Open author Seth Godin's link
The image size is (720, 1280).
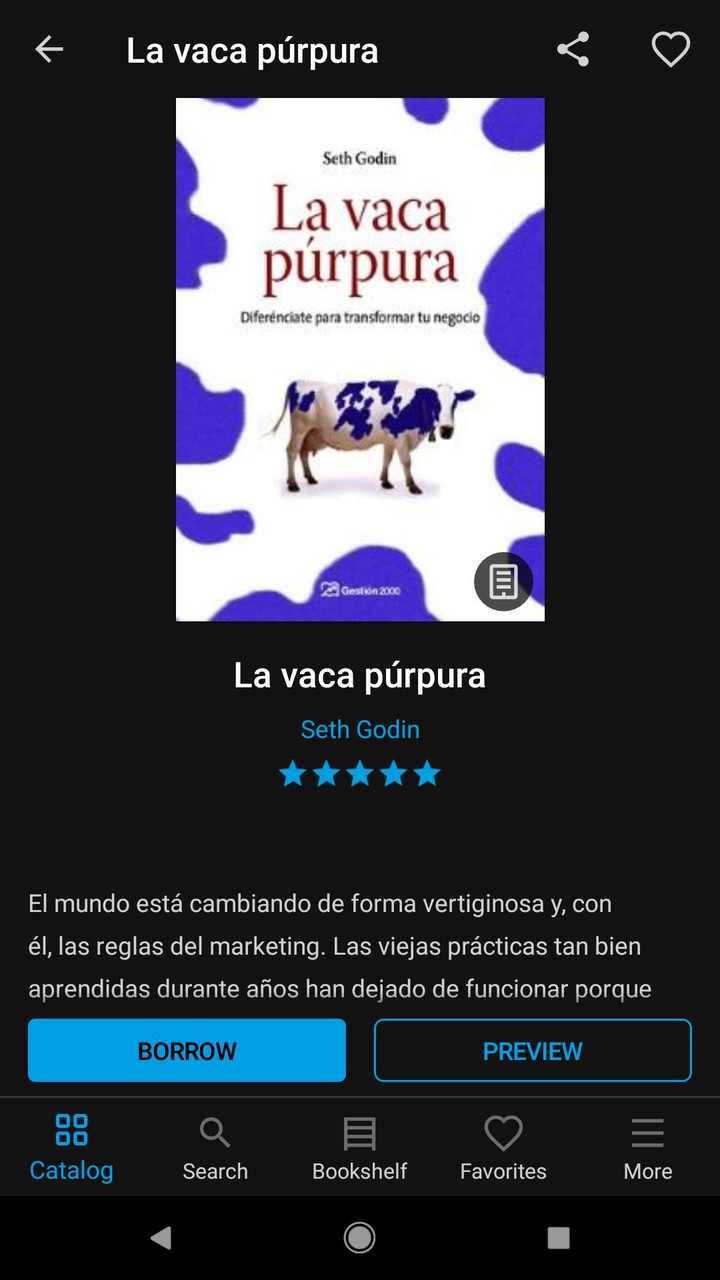[360, 730]
